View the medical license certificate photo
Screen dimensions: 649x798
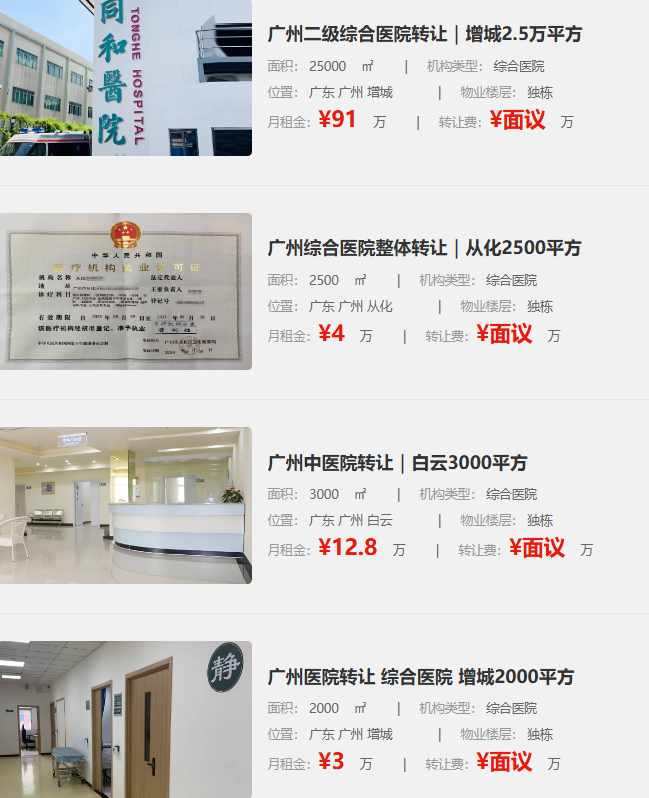click(x=125, y=291)
